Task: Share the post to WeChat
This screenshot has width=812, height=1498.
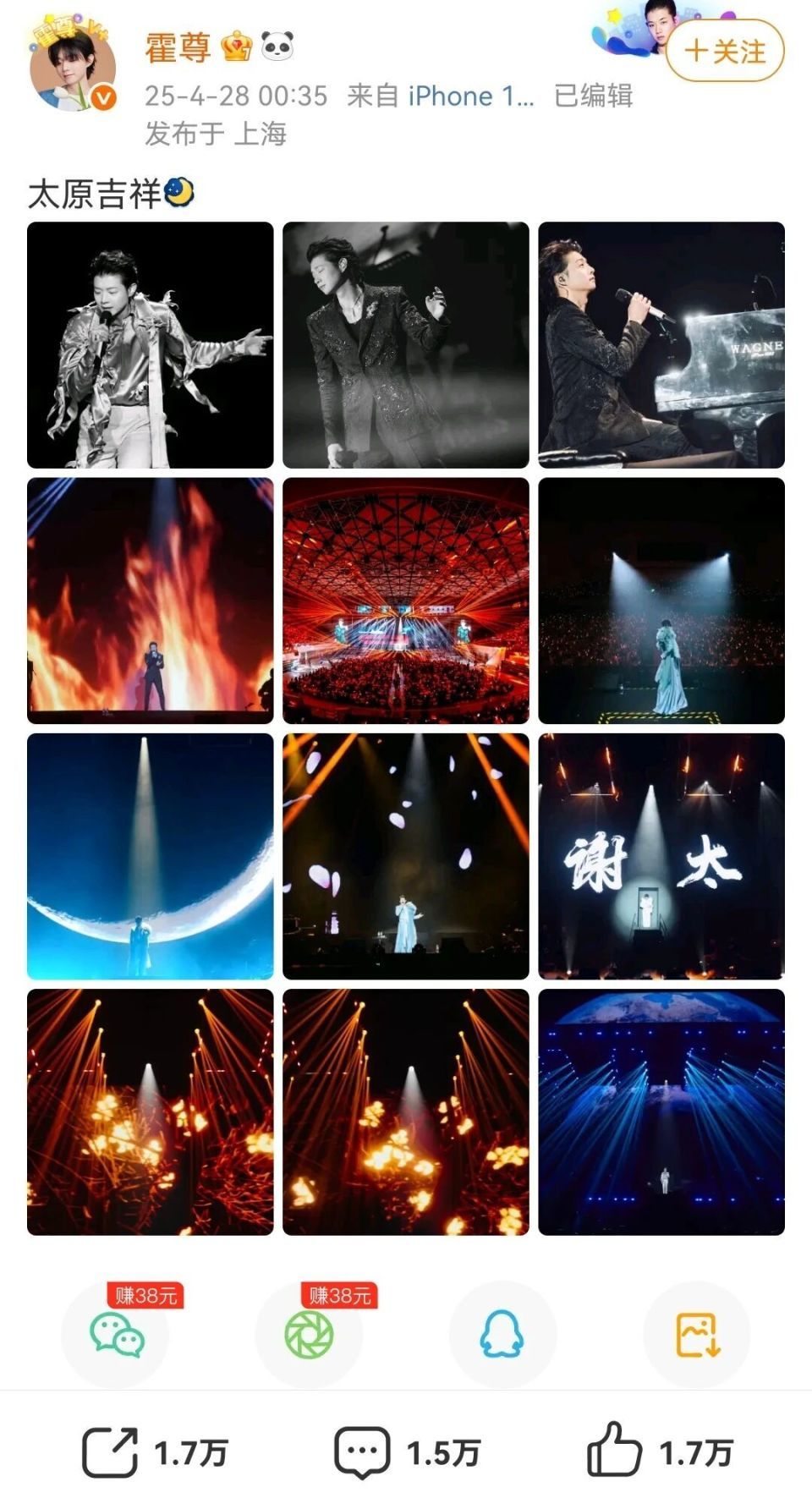Action: pyautogui.click(x=116, y=1335)
